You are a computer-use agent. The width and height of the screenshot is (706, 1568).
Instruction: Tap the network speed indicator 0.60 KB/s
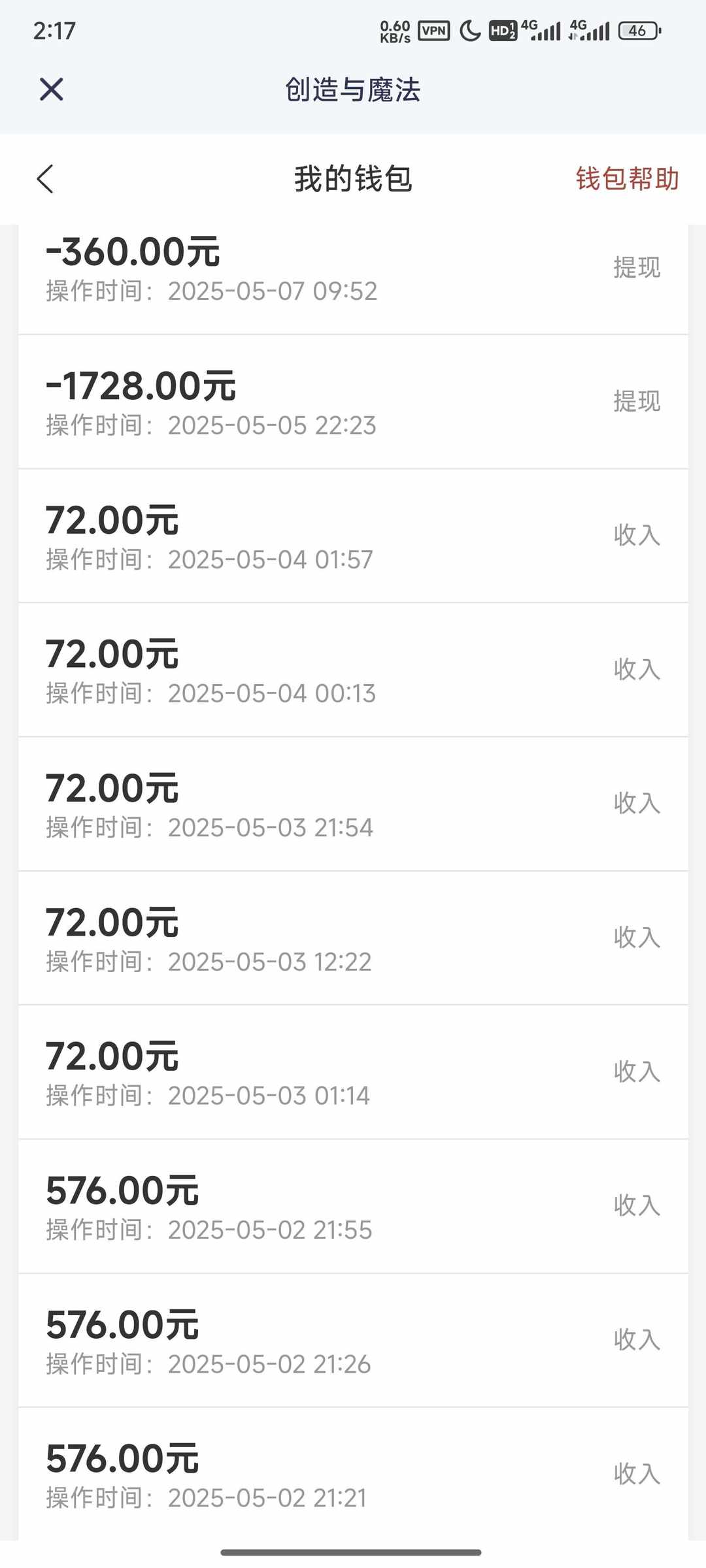click(395, 29)
